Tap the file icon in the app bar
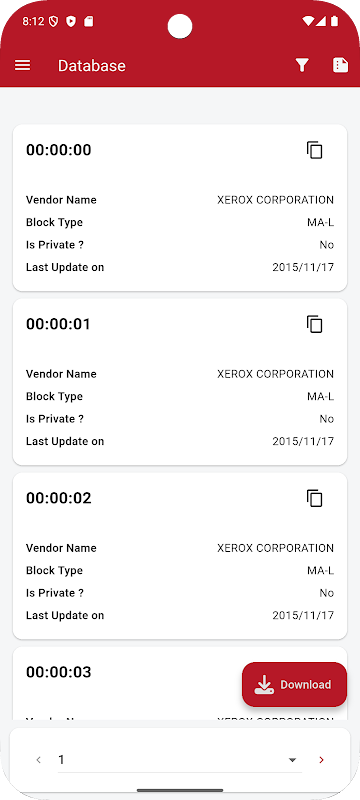Viewport: 360px width, 800px height. click(x=341, y=65)
